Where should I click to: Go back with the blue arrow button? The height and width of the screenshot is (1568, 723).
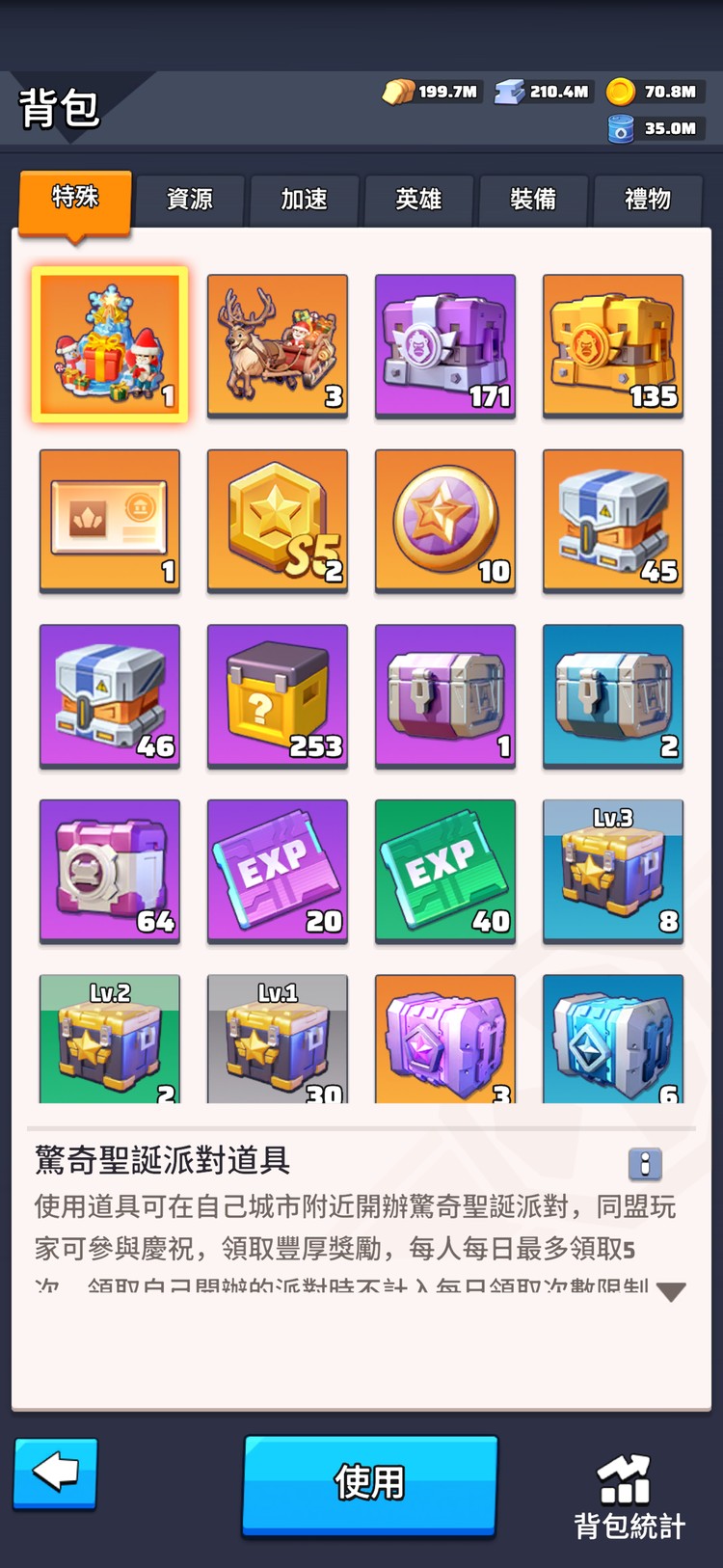[x=56, y=1473]
